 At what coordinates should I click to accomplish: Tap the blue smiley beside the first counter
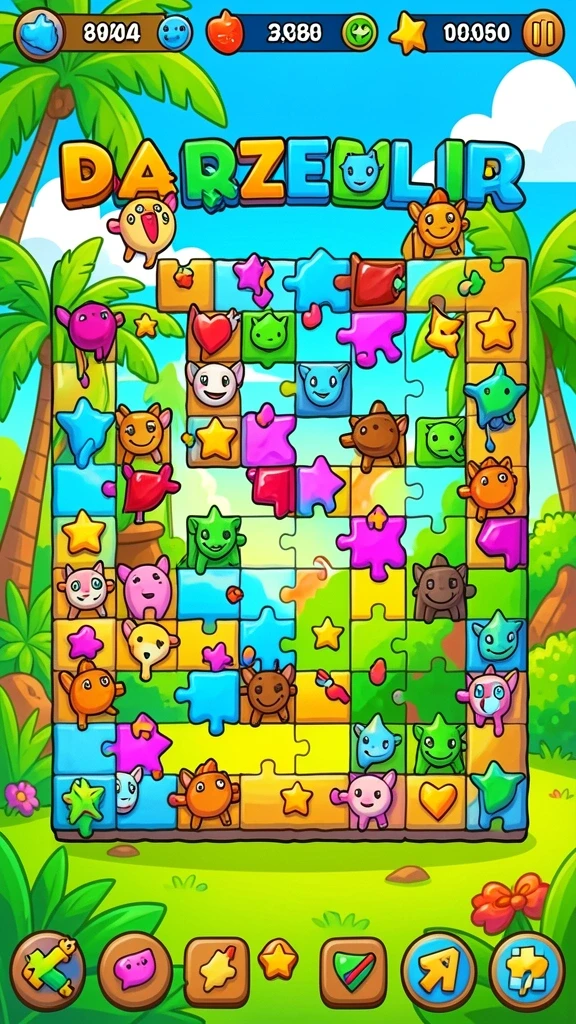(175, 33)
